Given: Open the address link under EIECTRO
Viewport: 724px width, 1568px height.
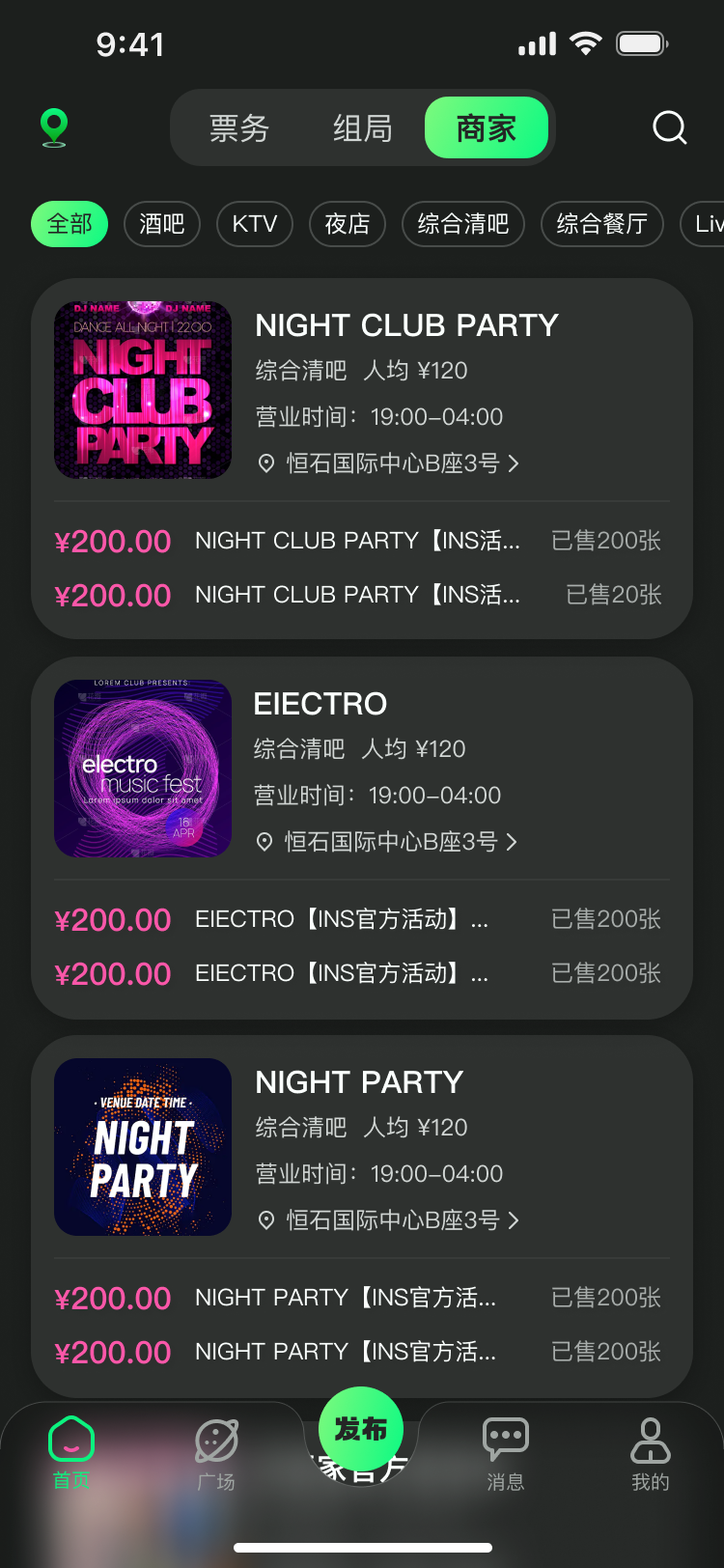Looking at the screenshot, I should [x=391, y=842].
